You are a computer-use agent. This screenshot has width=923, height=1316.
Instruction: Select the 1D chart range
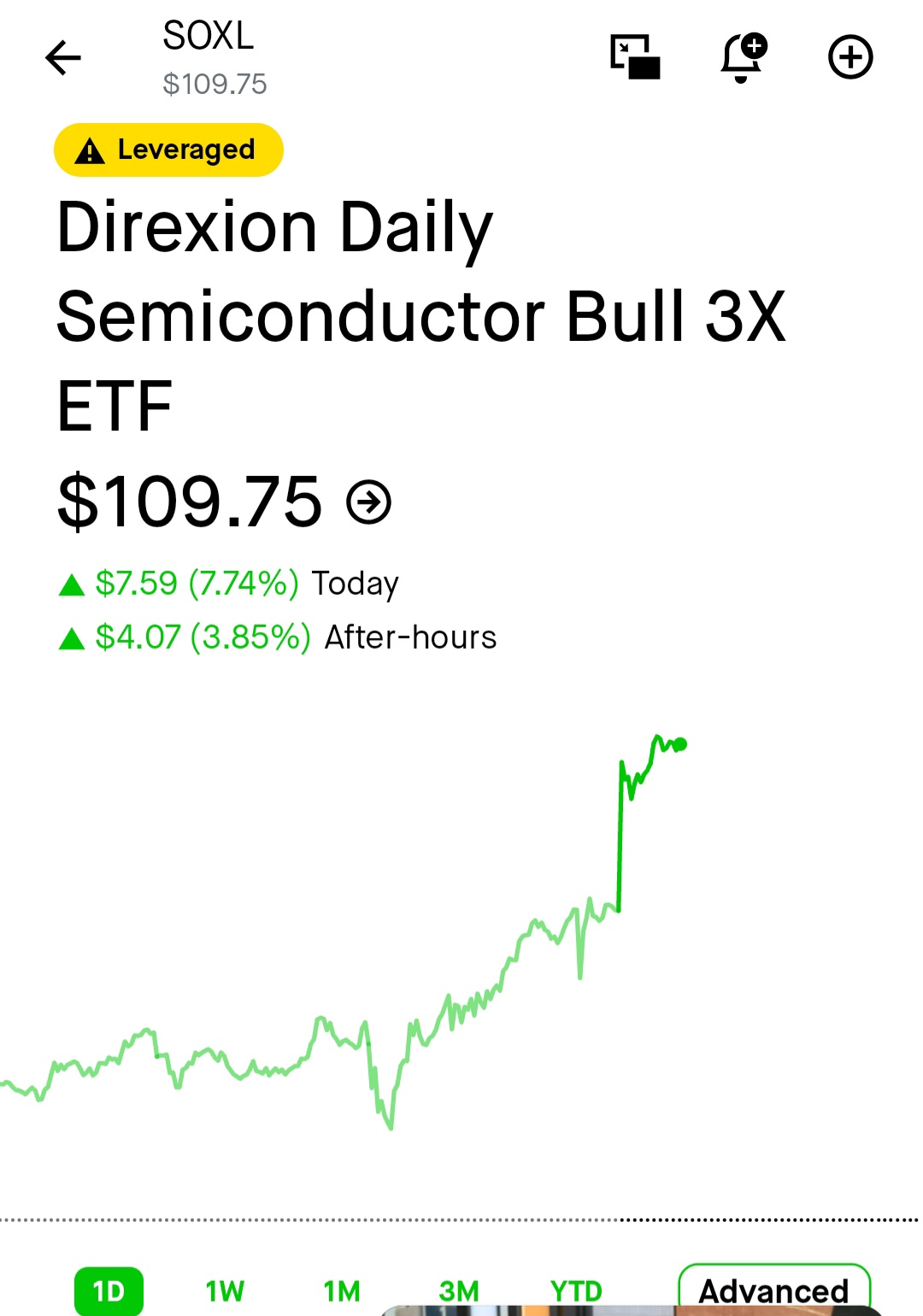(x=109, y=1290)
